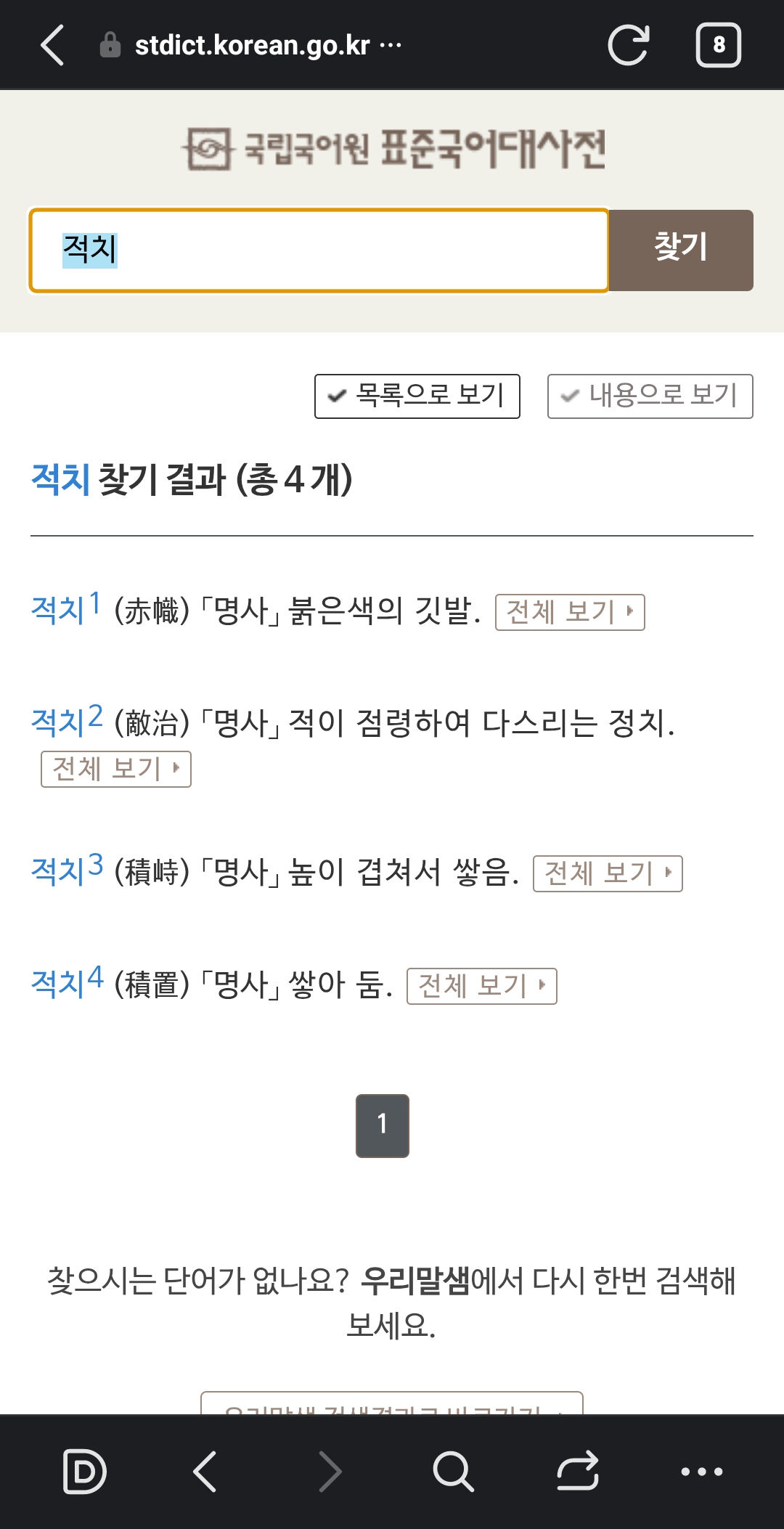
Task: Tap 전체 보기 for 쌓아 둠
Action: (x=482, y=986)
